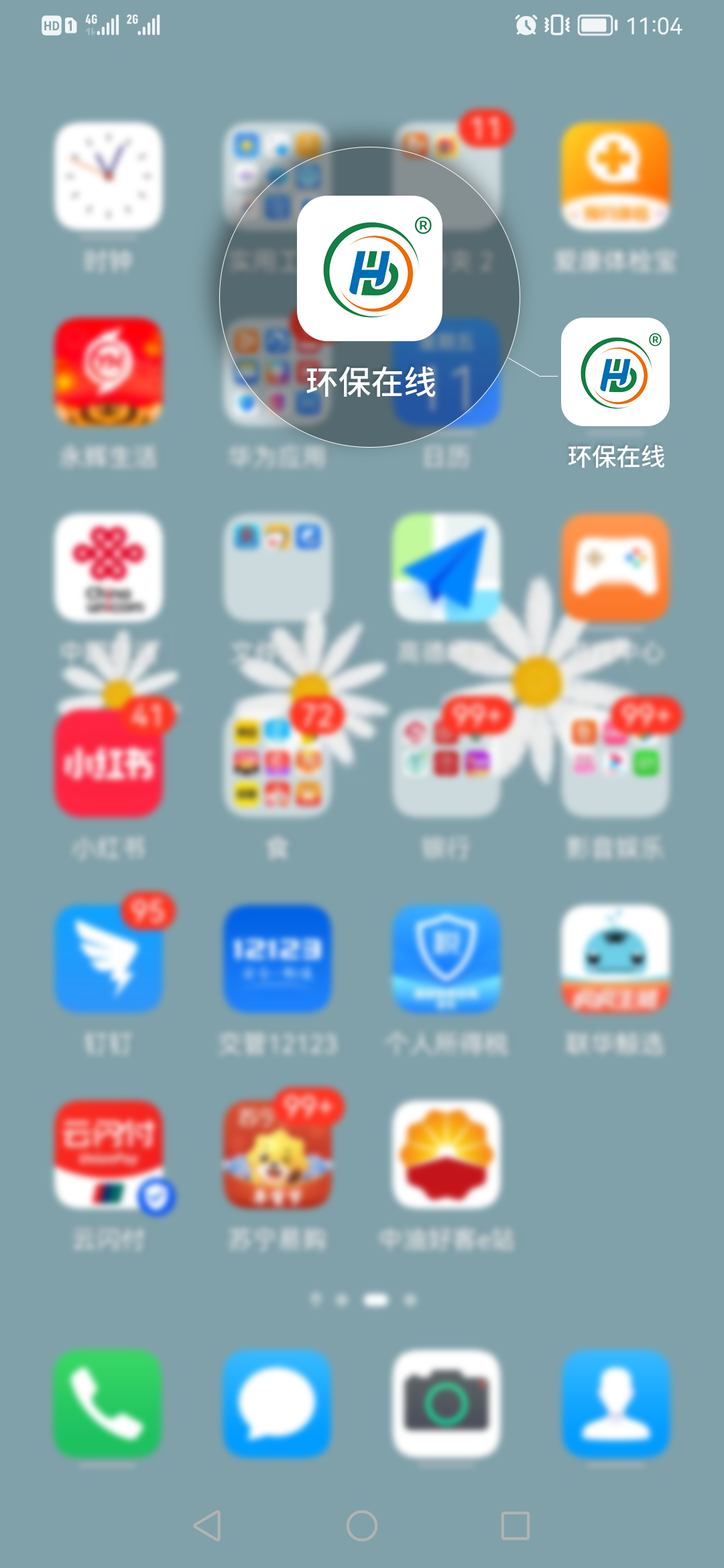This screenshot has height=1568, width=724.
Task: Open the clock app
Action: click(109, 176)
